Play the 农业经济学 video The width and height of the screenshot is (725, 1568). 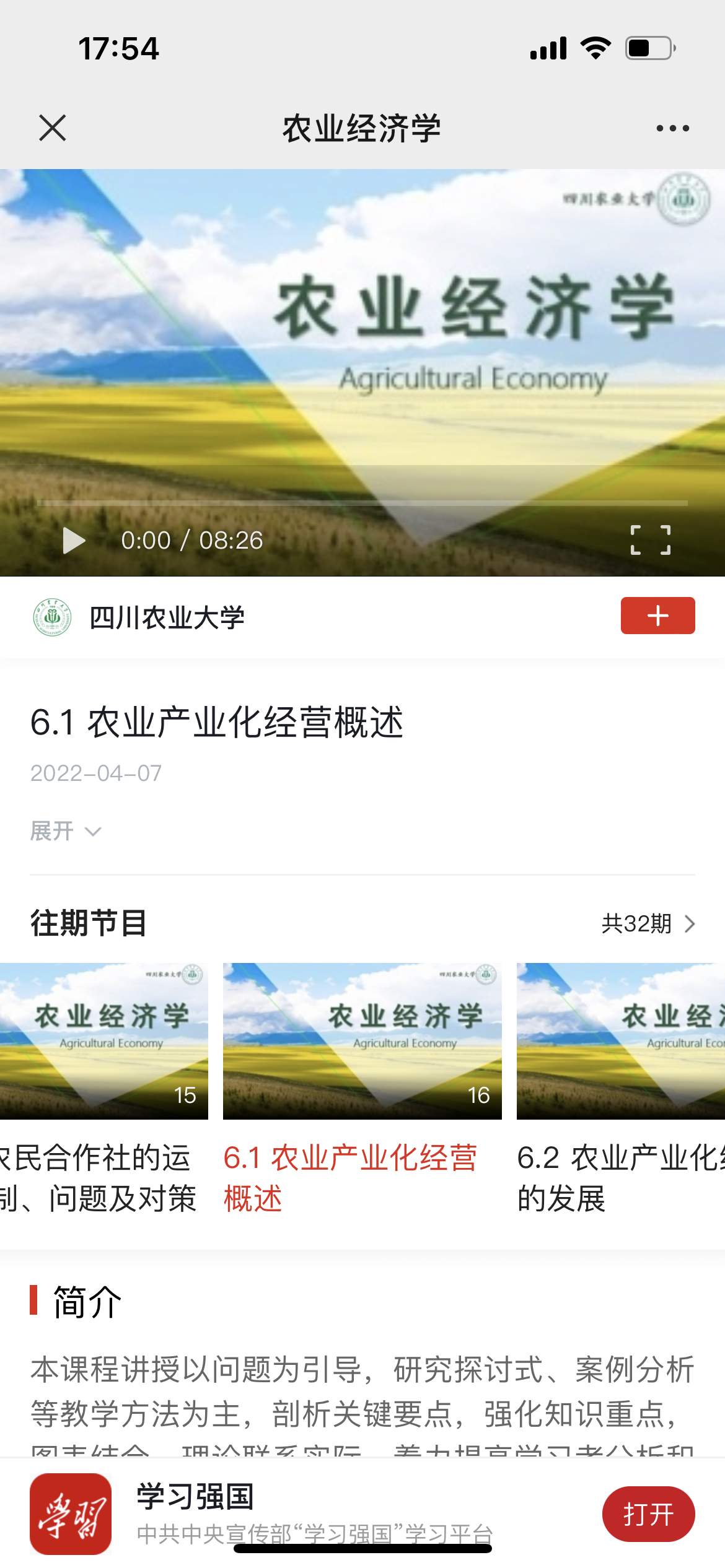74,539
